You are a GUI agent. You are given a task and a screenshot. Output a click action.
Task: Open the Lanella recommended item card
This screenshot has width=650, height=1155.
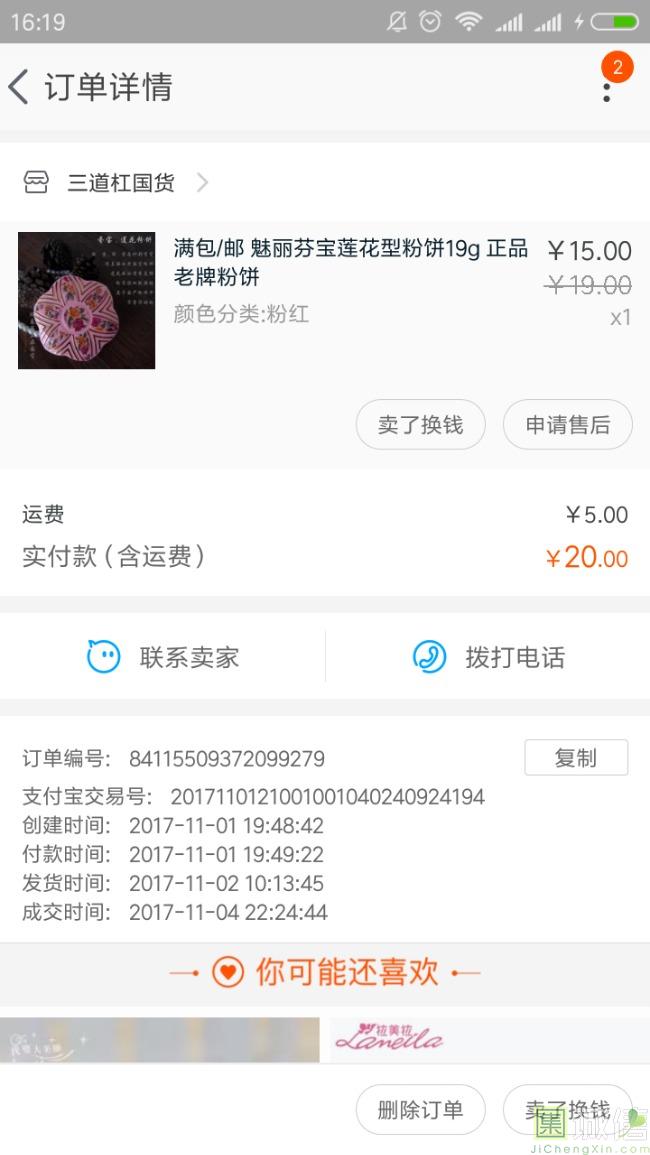click(489, 1040)
